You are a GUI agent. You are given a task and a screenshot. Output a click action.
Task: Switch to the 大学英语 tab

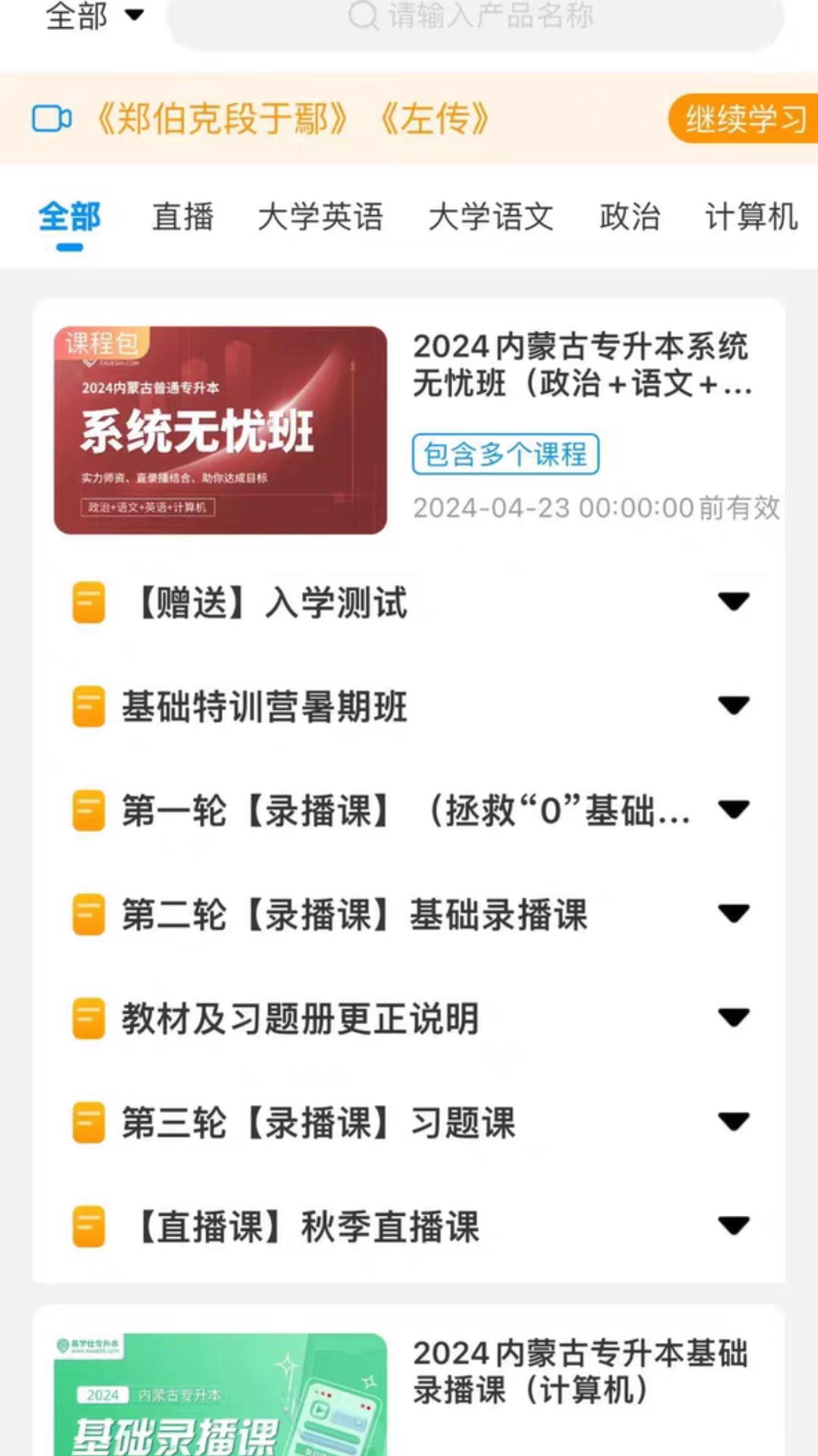(x=320, y=217)
